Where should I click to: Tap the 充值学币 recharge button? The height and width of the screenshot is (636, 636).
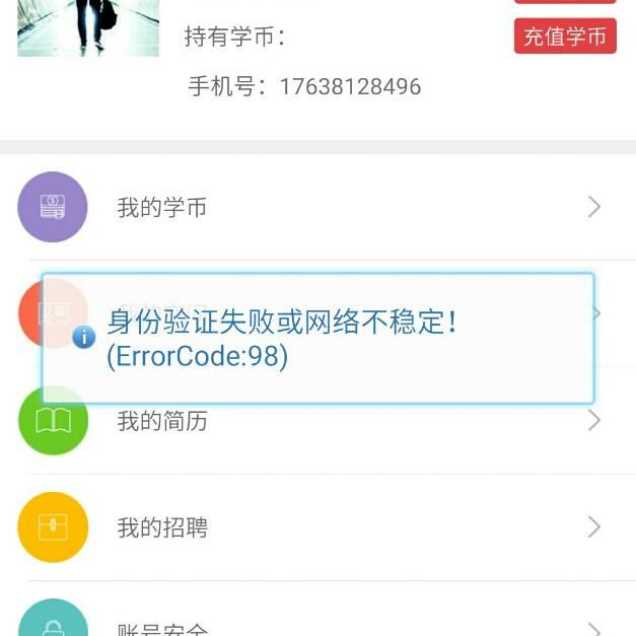pyautogui.click(x=565, y=37)
